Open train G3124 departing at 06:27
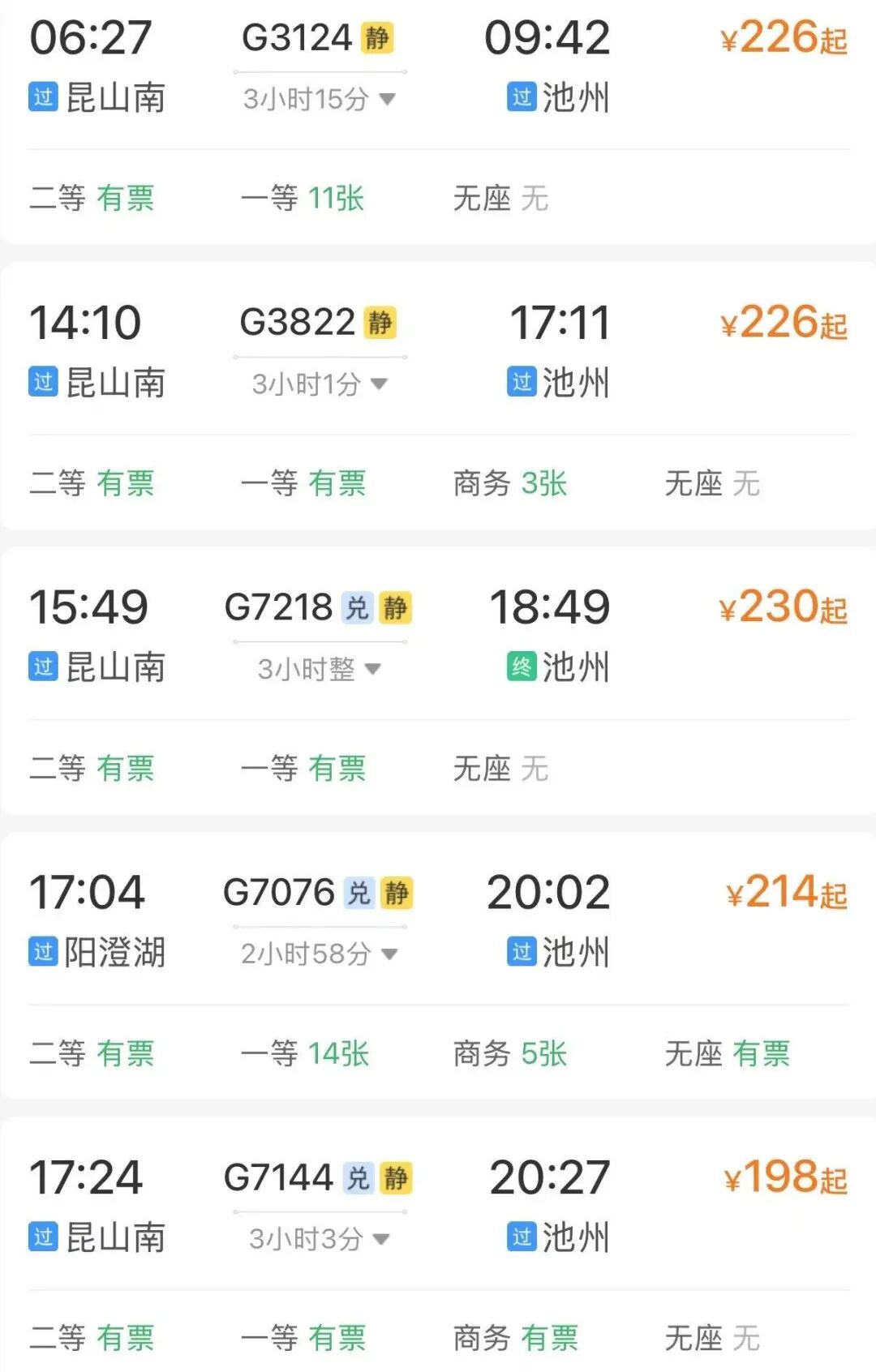 [x=297, y=37]
